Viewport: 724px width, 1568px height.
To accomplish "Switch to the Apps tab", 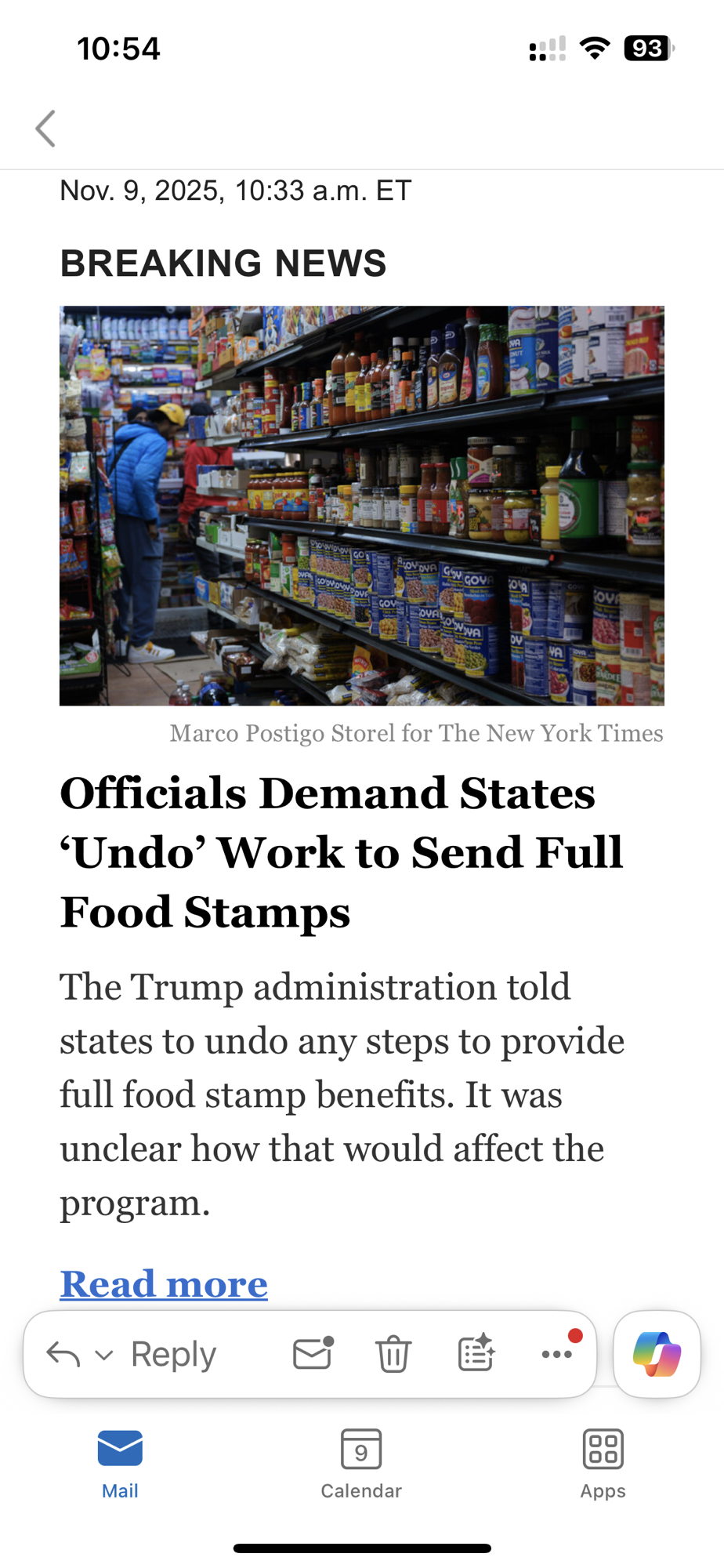I will point(603,1463).
